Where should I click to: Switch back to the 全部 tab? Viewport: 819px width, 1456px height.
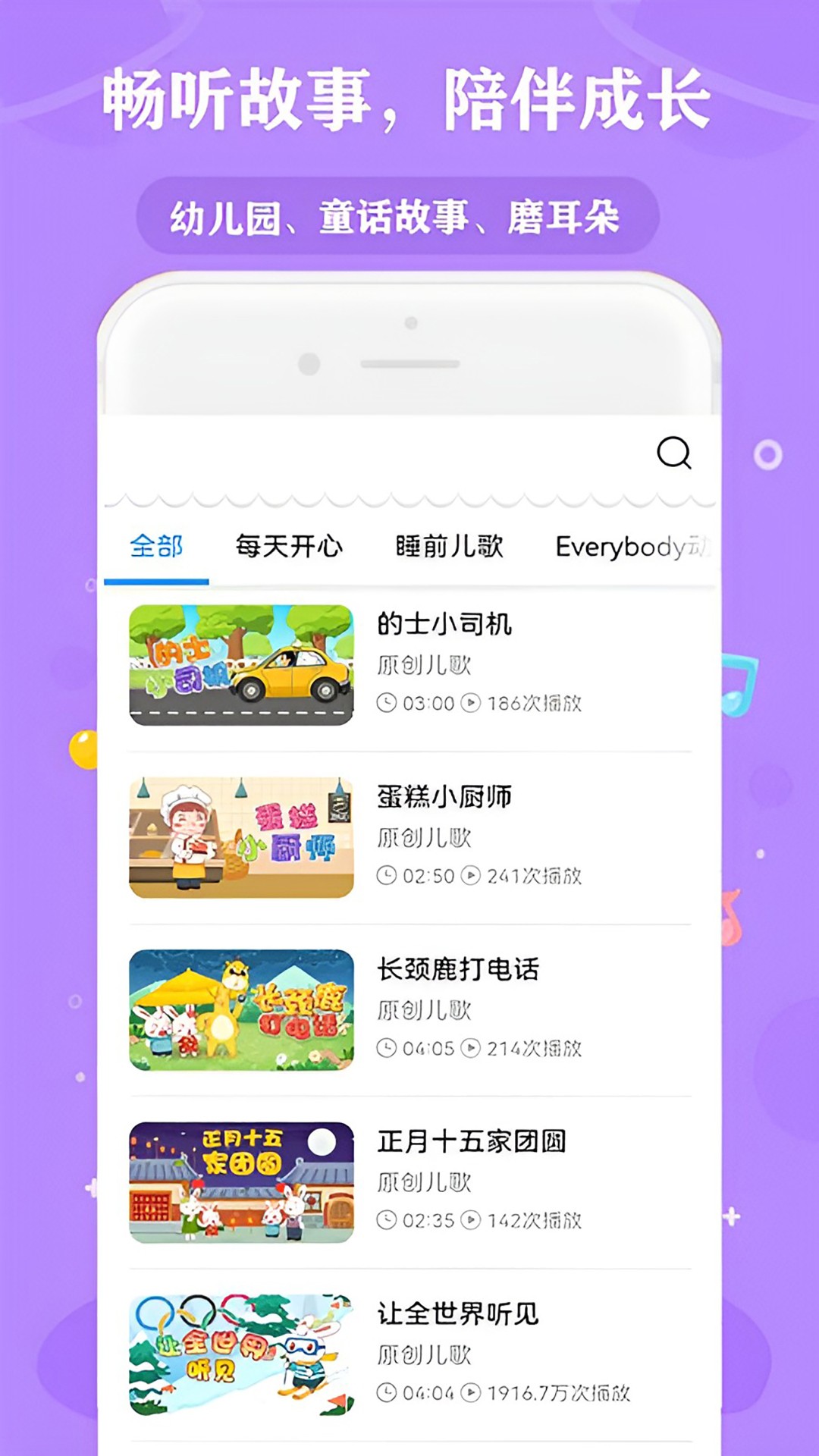coord(155,546)
